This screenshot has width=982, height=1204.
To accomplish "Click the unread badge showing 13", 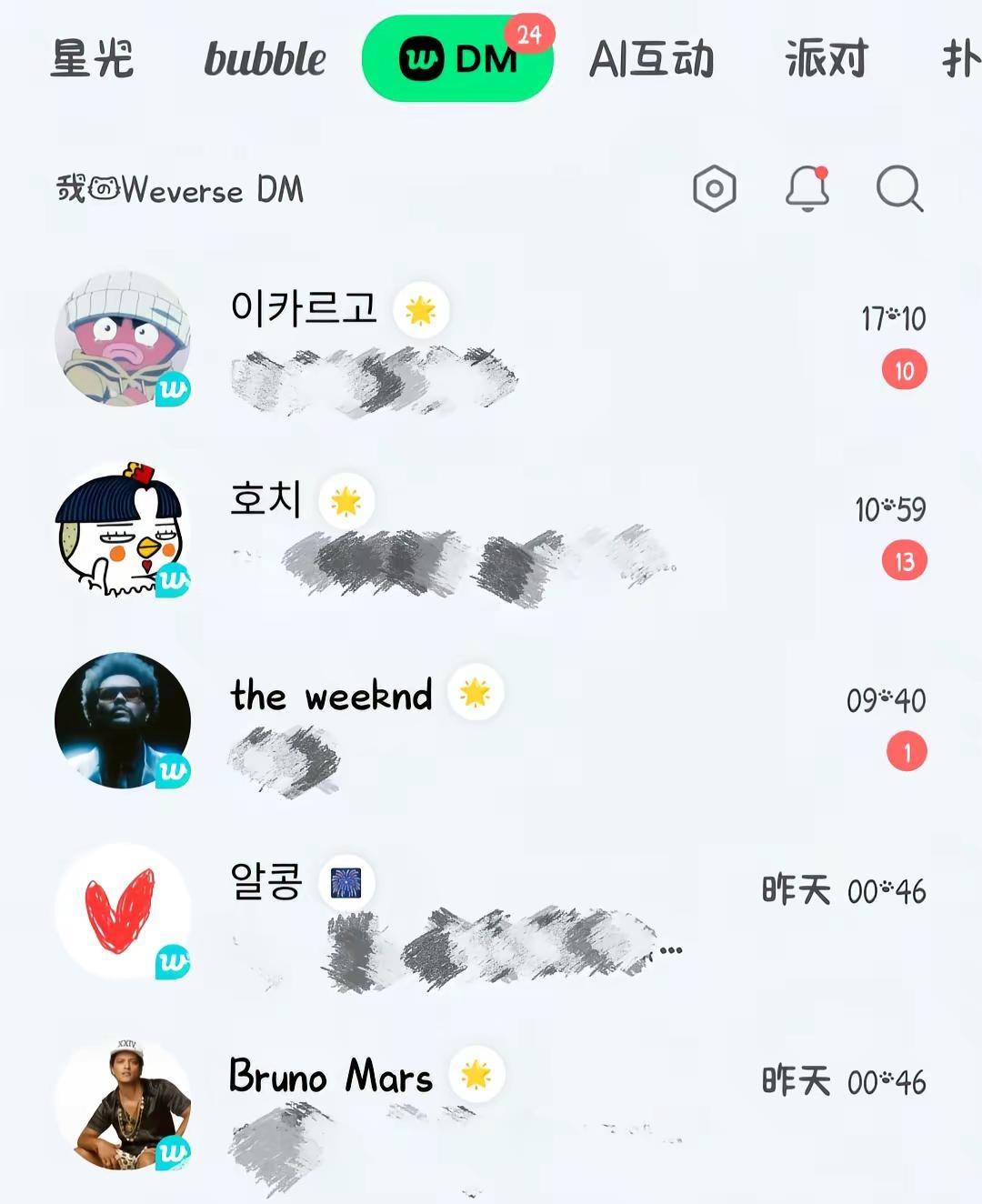I will point(904,562).
